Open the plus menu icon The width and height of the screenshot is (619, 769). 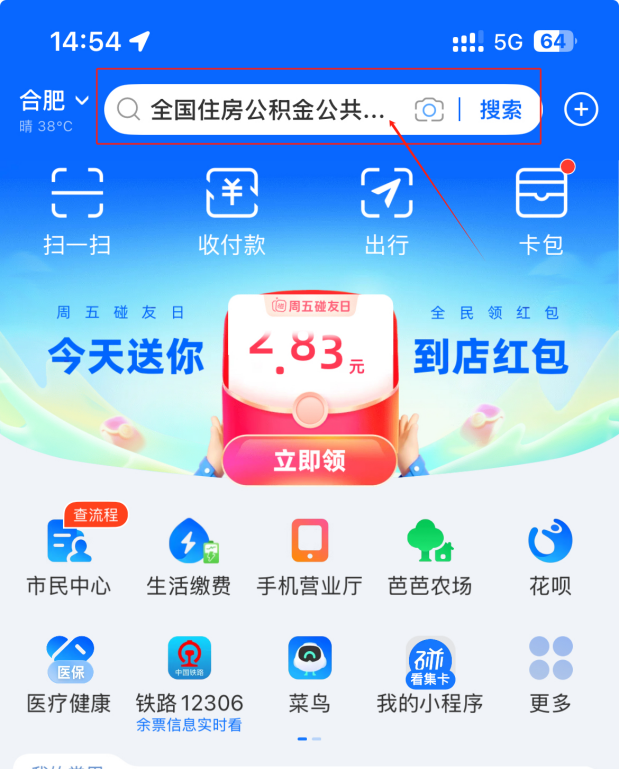click(x=582, y=109)
